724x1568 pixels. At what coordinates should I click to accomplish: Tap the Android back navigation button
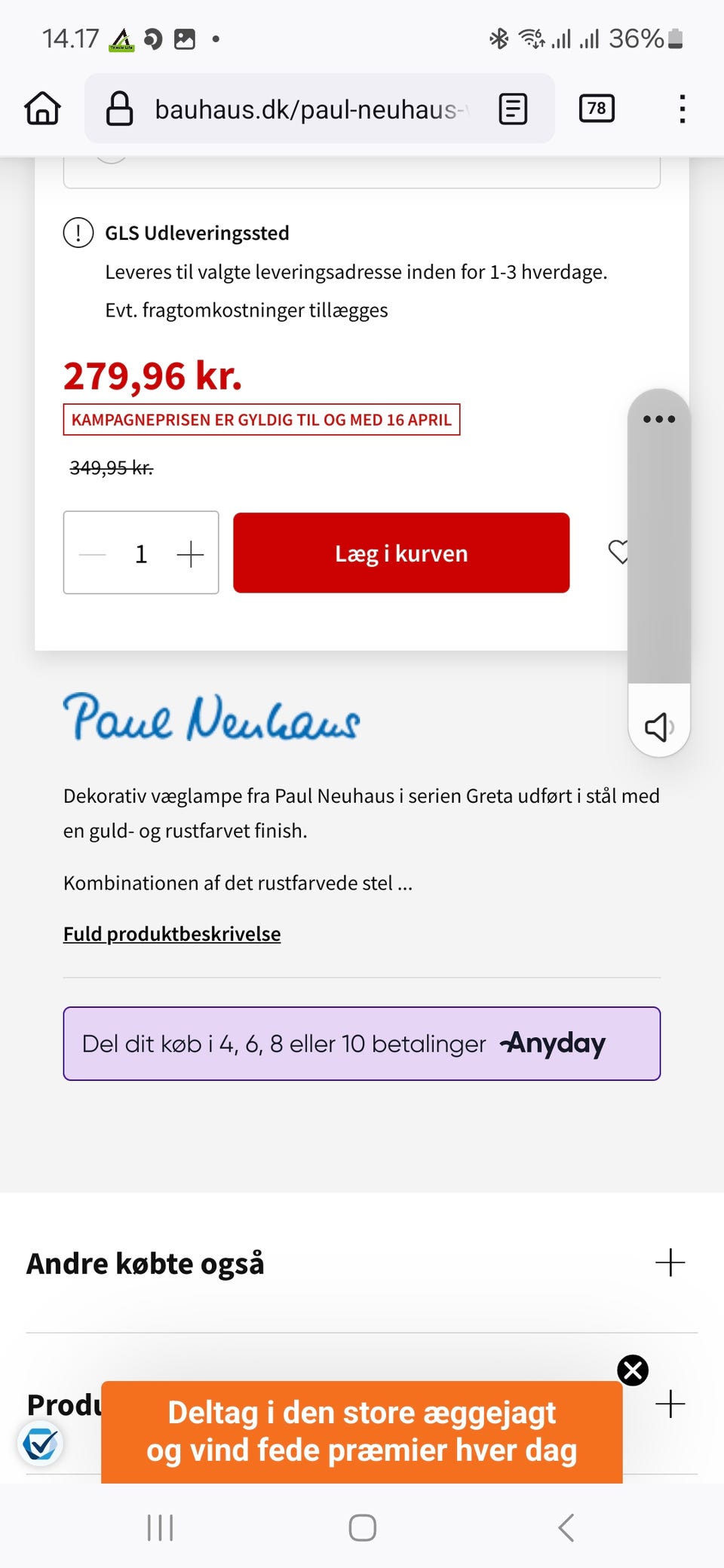[565, 1528]
